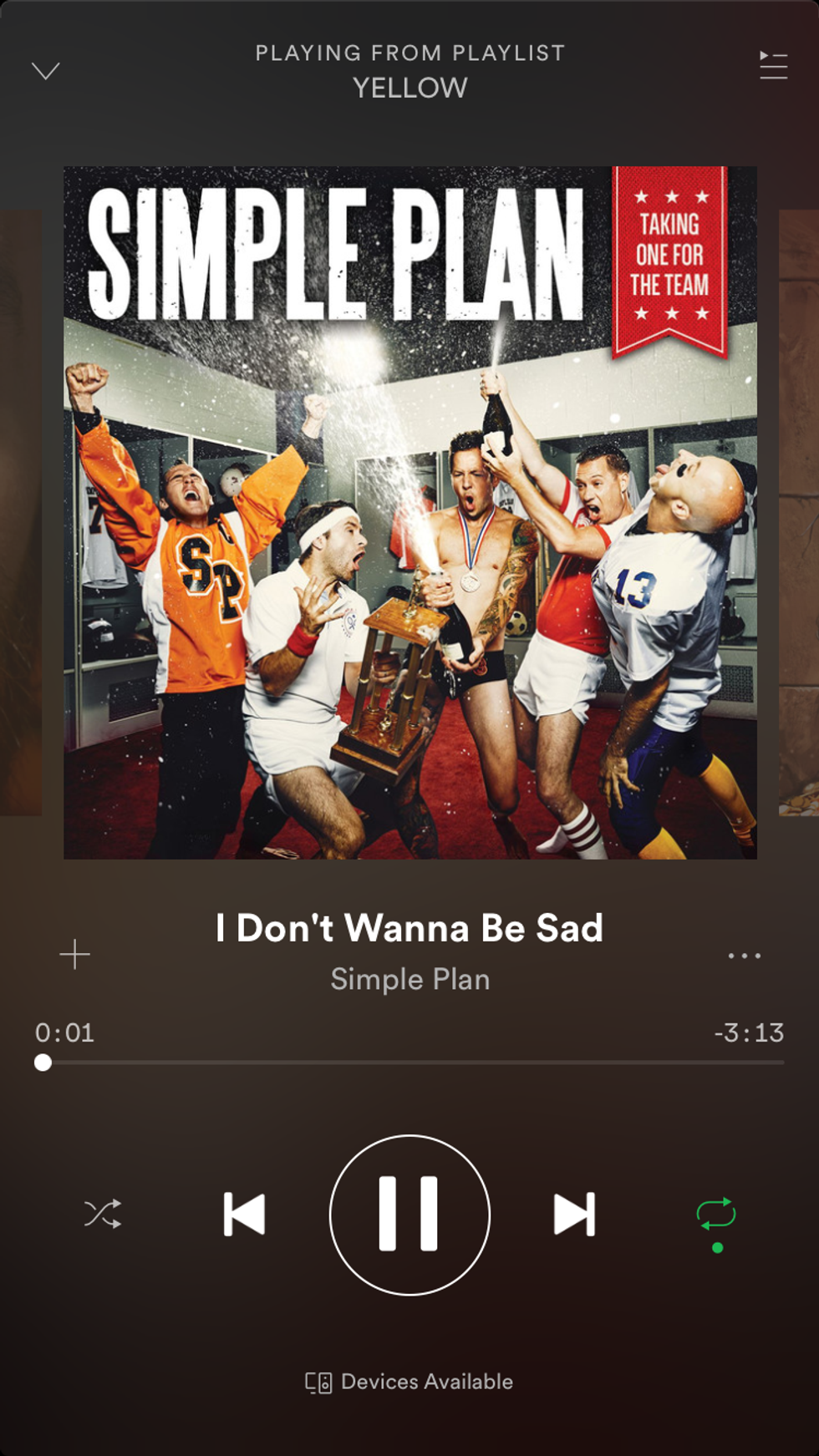819x1456 pixels.
Task: Tap the Simple Plan album cover
Action: coord(409,512)
